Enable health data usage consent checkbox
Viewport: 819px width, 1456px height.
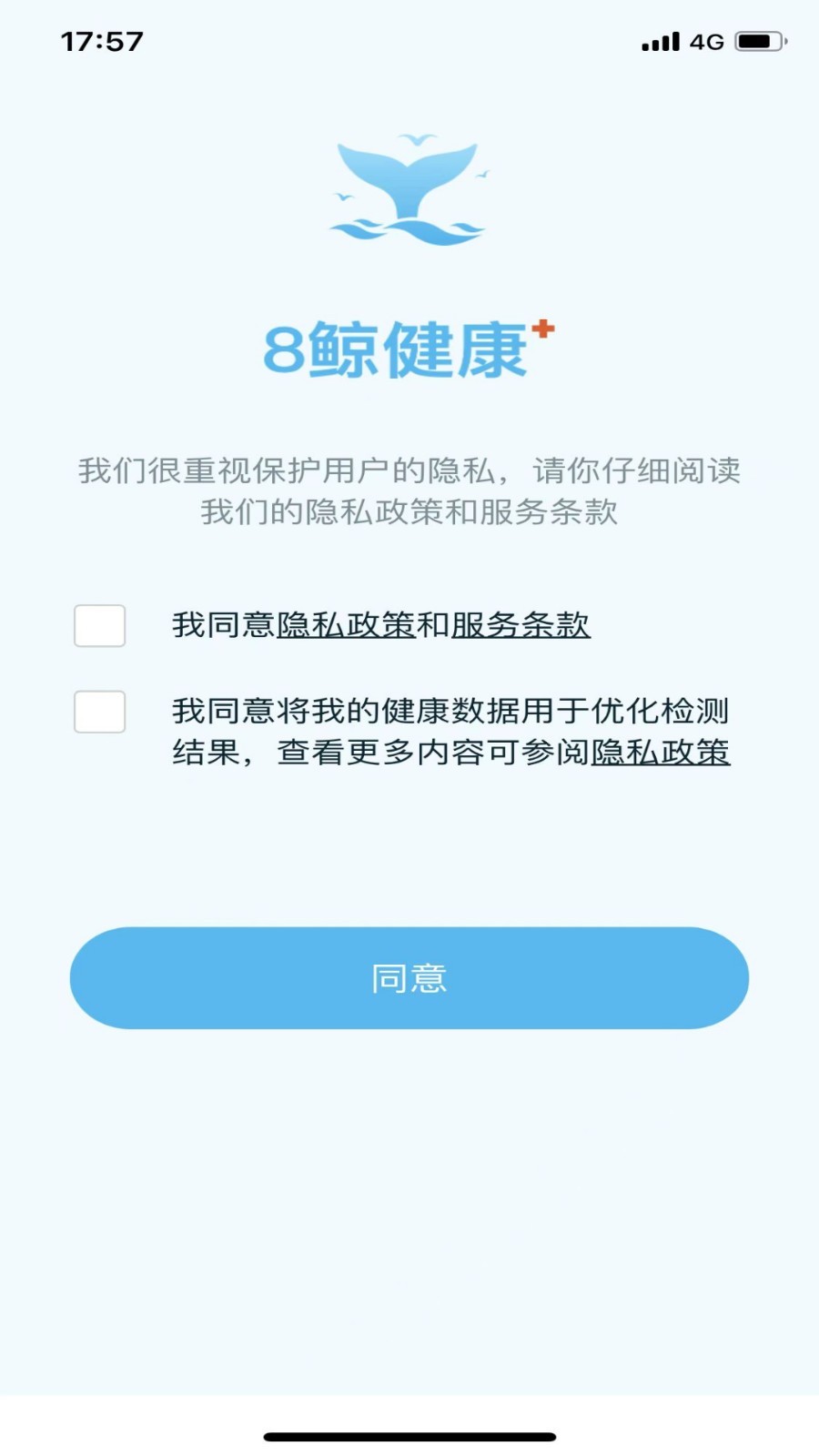[x=99, y=713]
